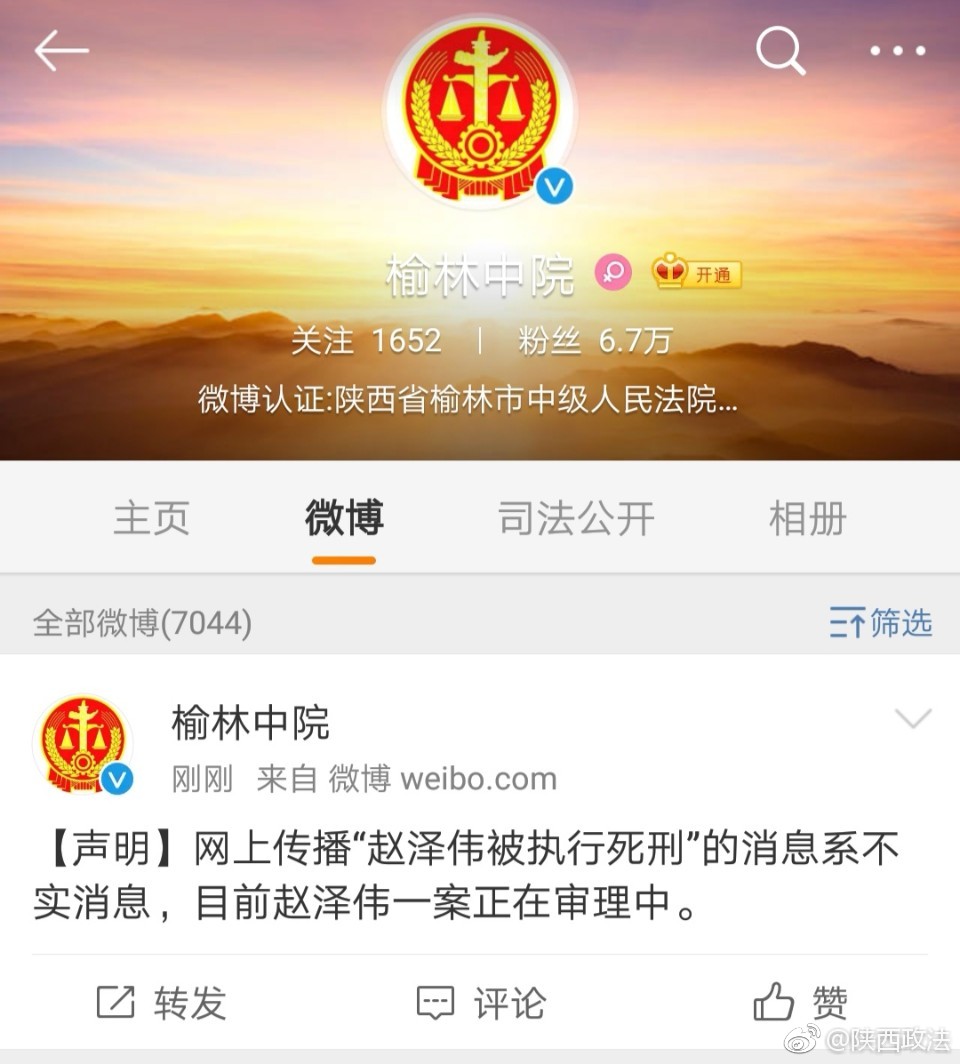960x1064 pixels.
Task: Tap the 开通 VIP crown badge
Action: (697, 273)
